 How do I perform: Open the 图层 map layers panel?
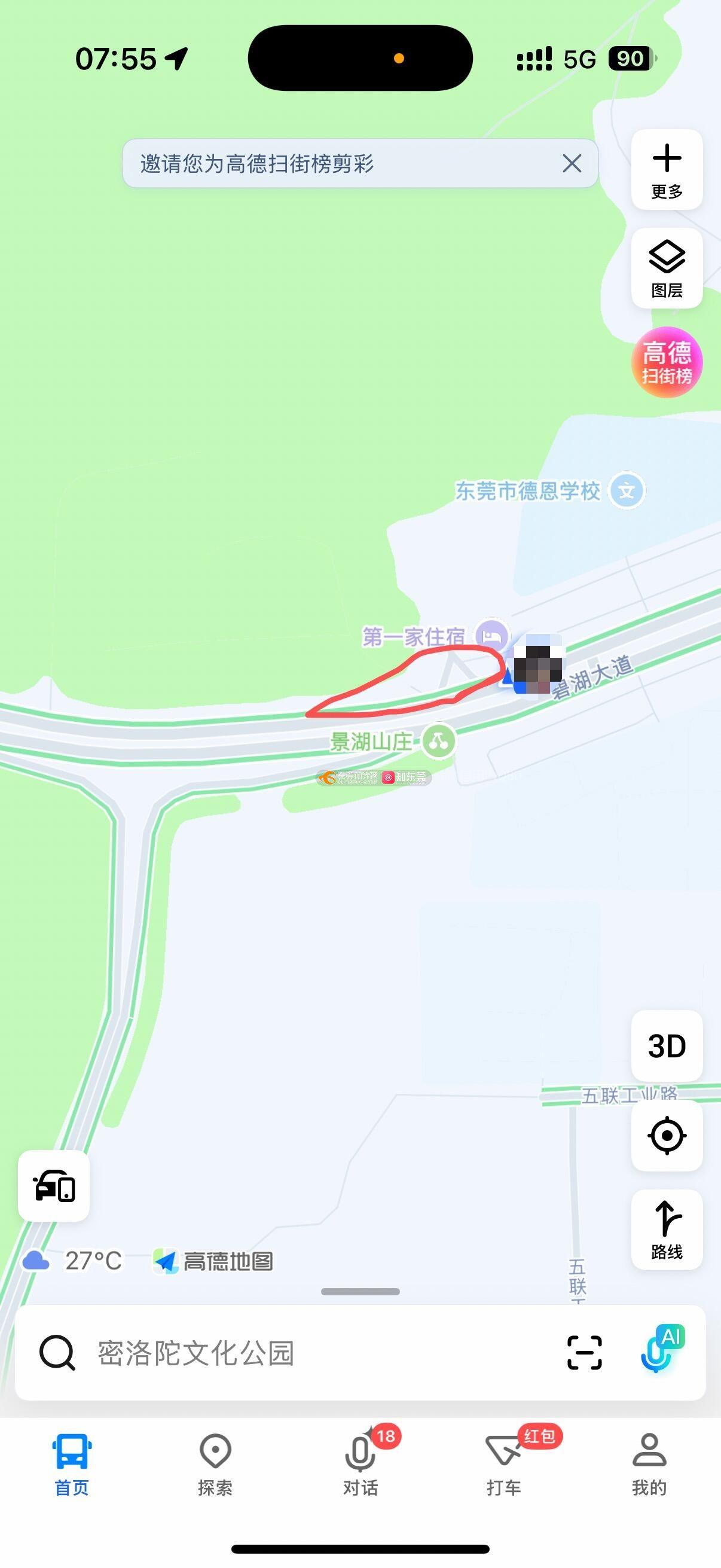pos(667,269)
